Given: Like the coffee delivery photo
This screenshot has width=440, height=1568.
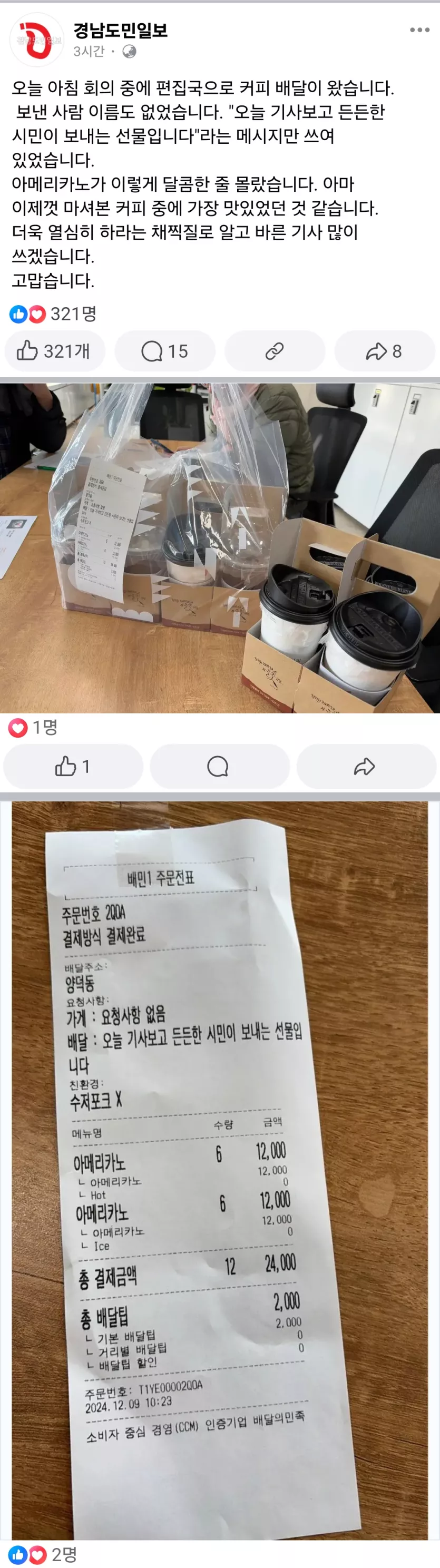Looking at the screenshot, I should (x=73, y=766).
